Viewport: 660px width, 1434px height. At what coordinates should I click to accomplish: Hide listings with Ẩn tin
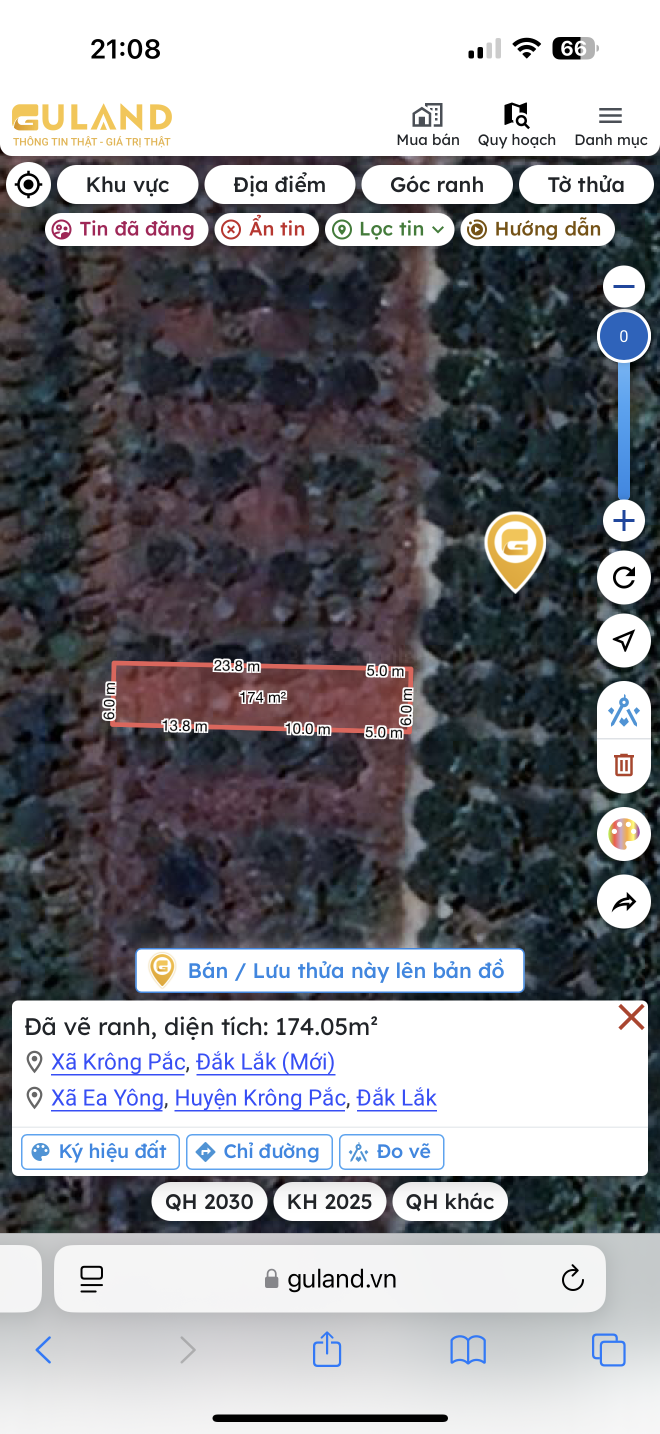[x=266, y=229]
